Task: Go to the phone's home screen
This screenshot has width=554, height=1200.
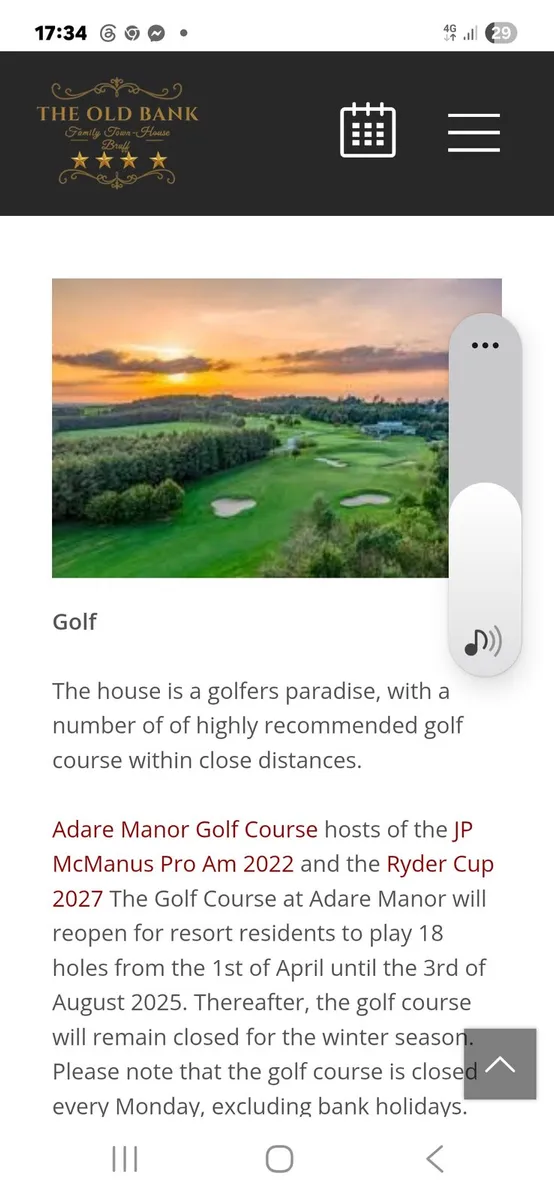Action: point(279,1159)
